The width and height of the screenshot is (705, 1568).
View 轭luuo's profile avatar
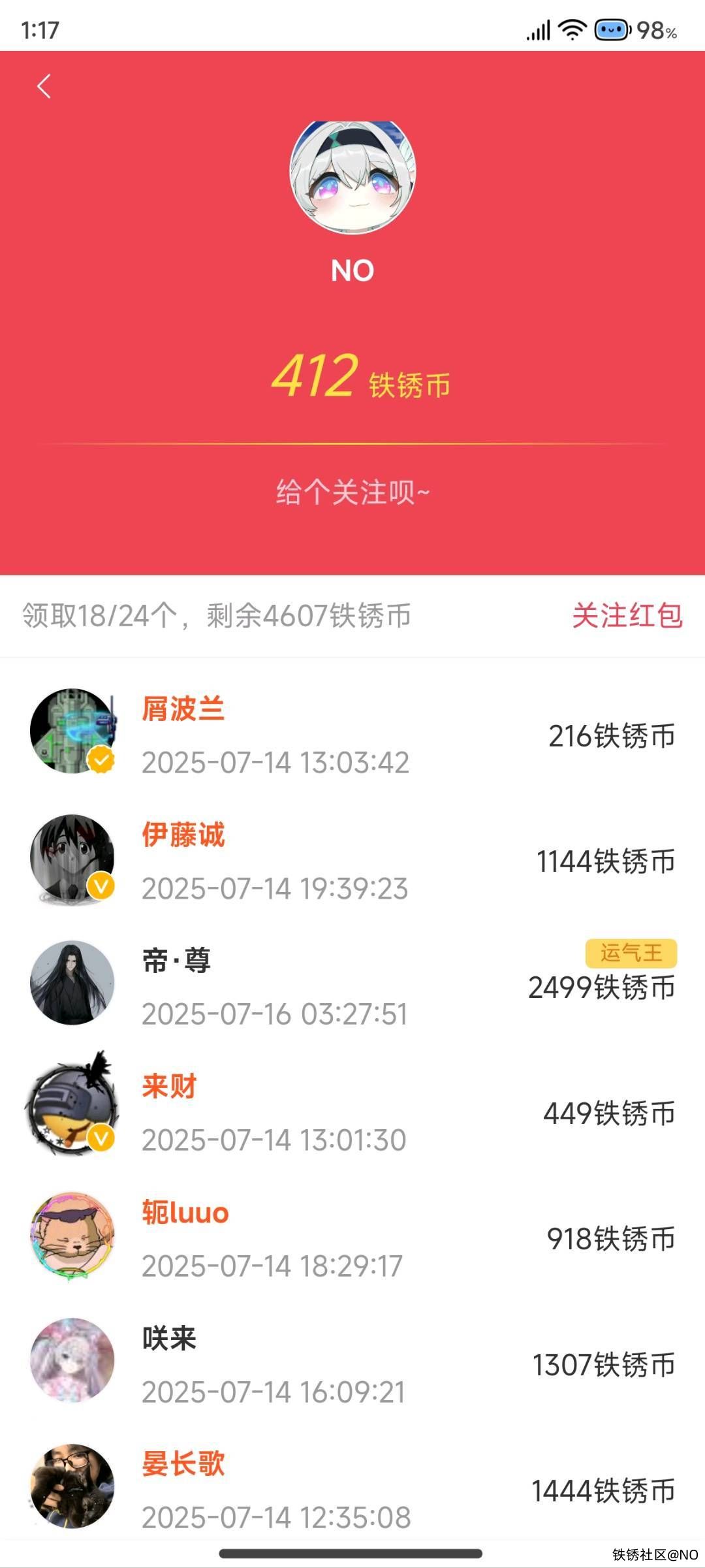pyautogui.click(x=72, y=1235)
